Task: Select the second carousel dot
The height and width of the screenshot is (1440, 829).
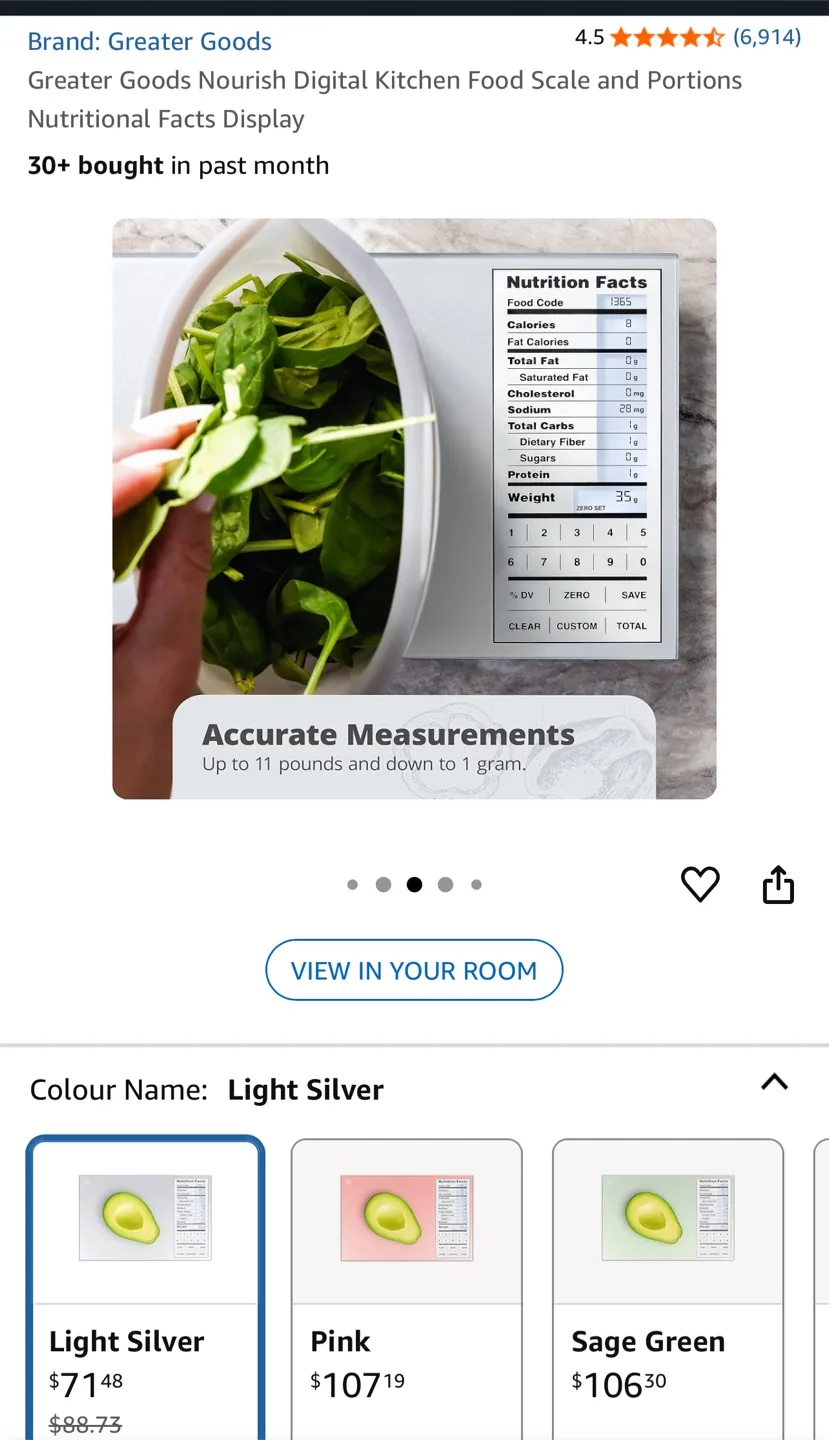Action: coord(383,884)
